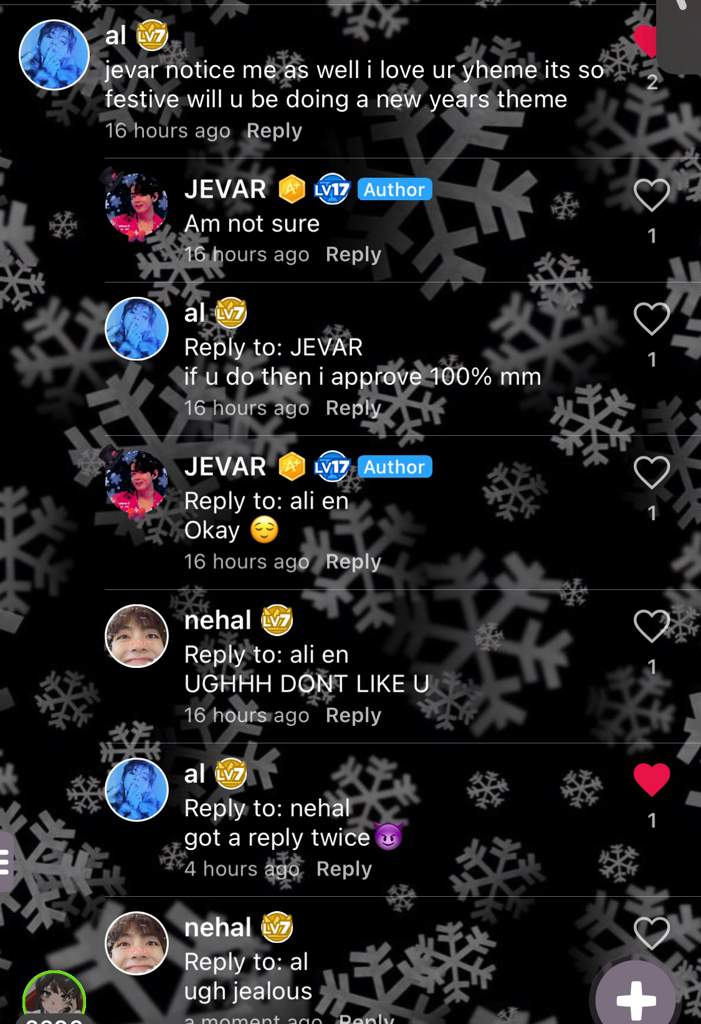Unlike al's "got a reply twice" comment
The image size is (701, 1024).
(x=651, y=780)
